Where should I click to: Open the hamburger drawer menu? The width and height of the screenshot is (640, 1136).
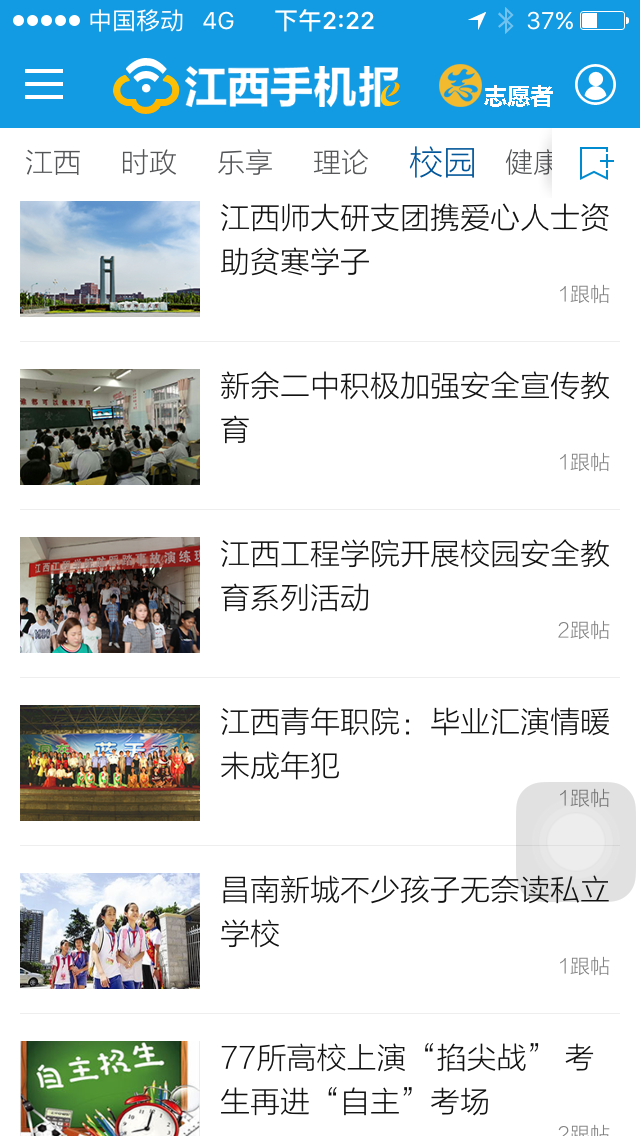44,85
